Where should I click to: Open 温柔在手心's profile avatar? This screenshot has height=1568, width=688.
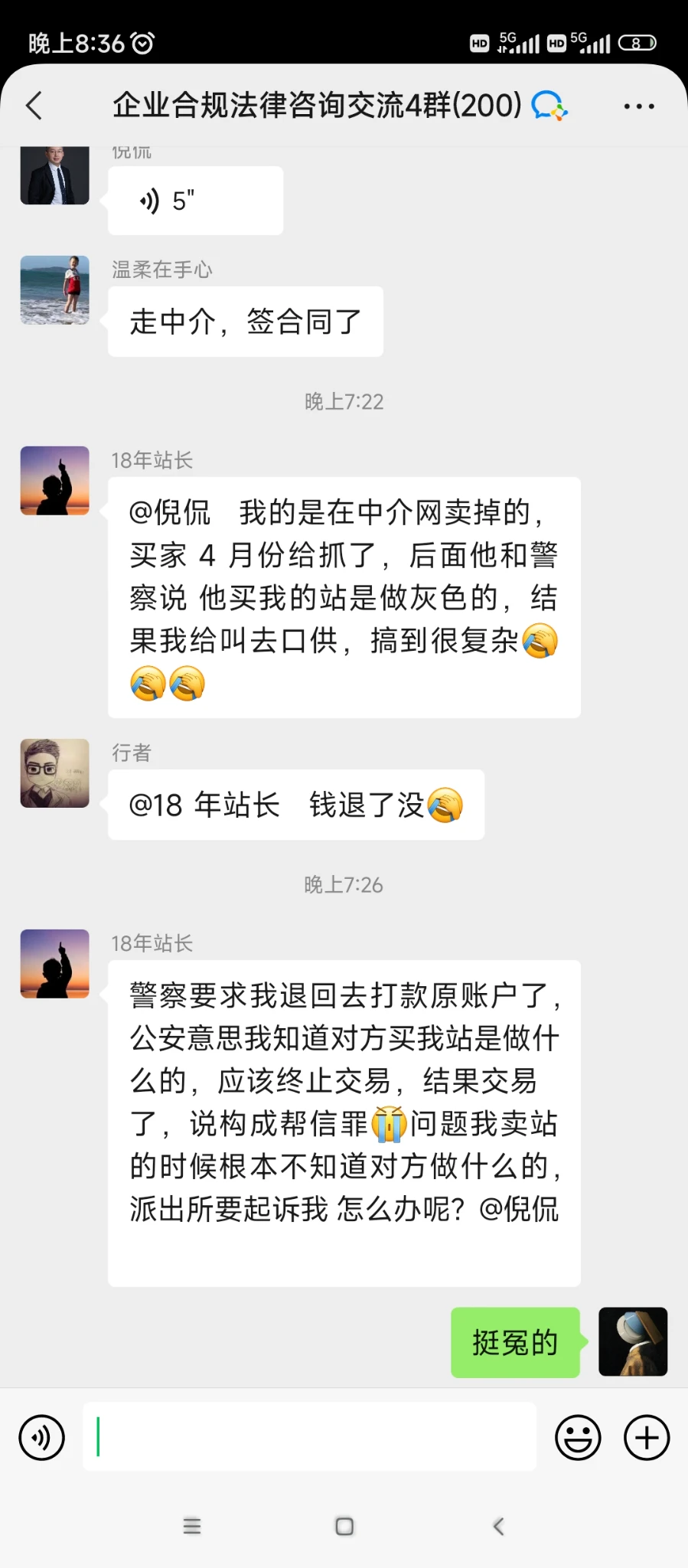(x=54, y=290)
